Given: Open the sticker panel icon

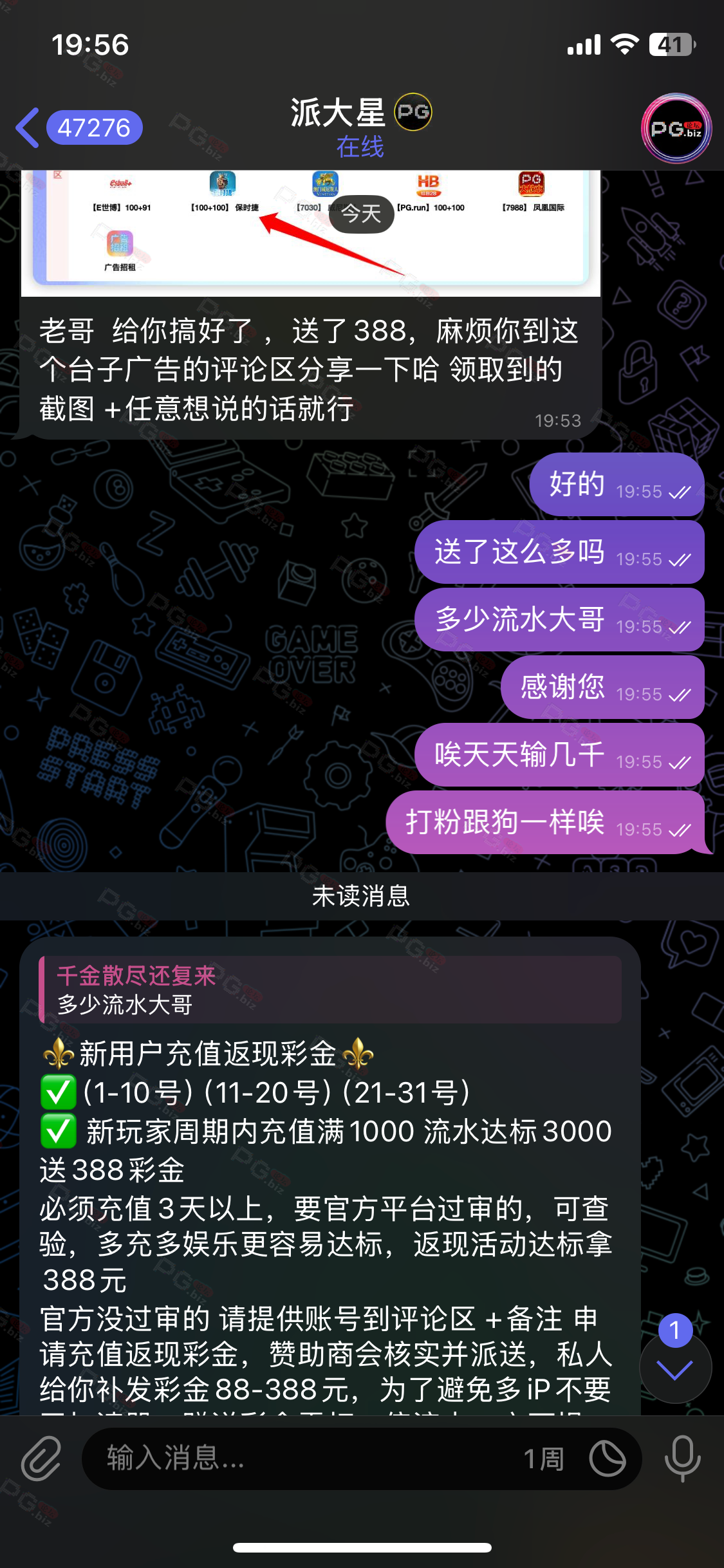Looking at the screenshot, I should pos(608,1459).
